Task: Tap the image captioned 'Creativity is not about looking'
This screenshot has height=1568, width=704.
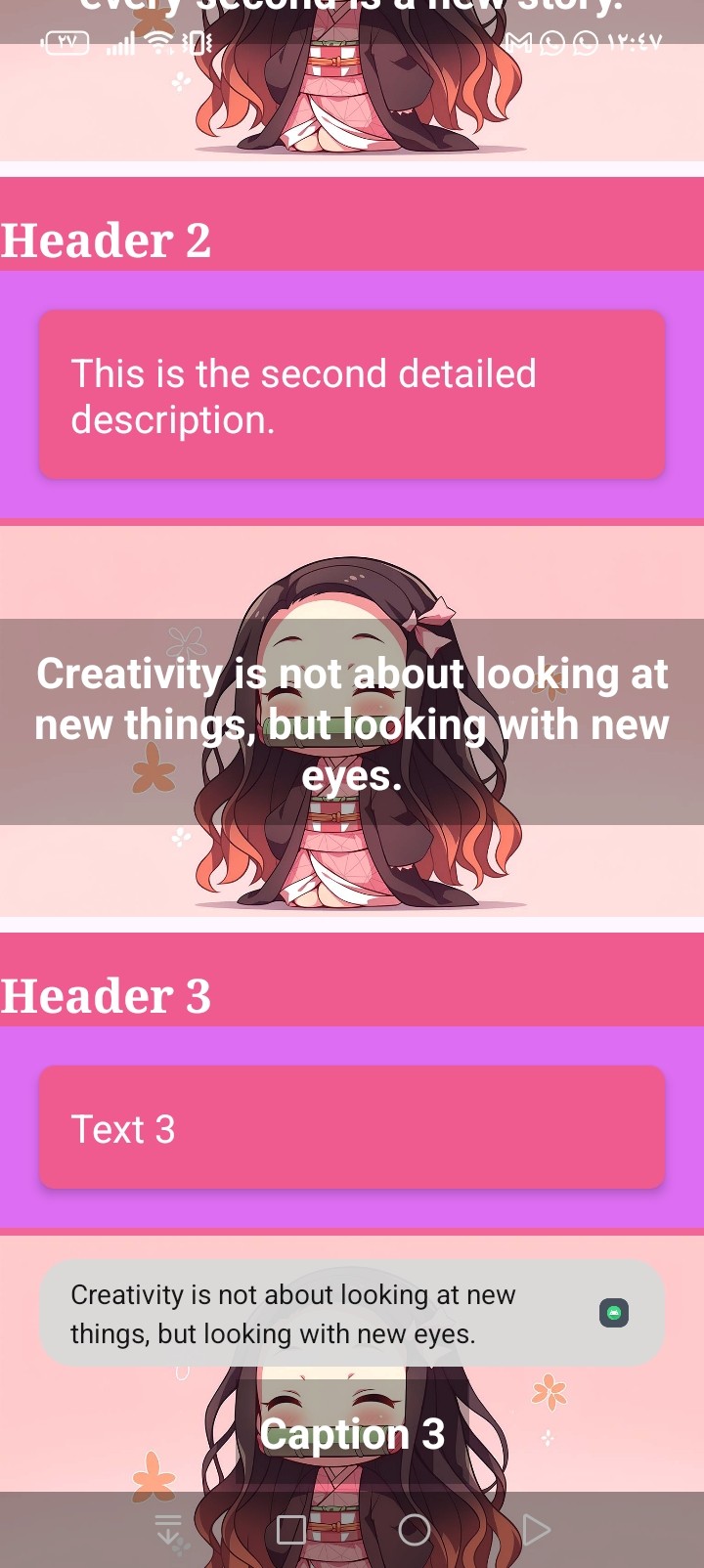Action: click(x=352, y=721)
